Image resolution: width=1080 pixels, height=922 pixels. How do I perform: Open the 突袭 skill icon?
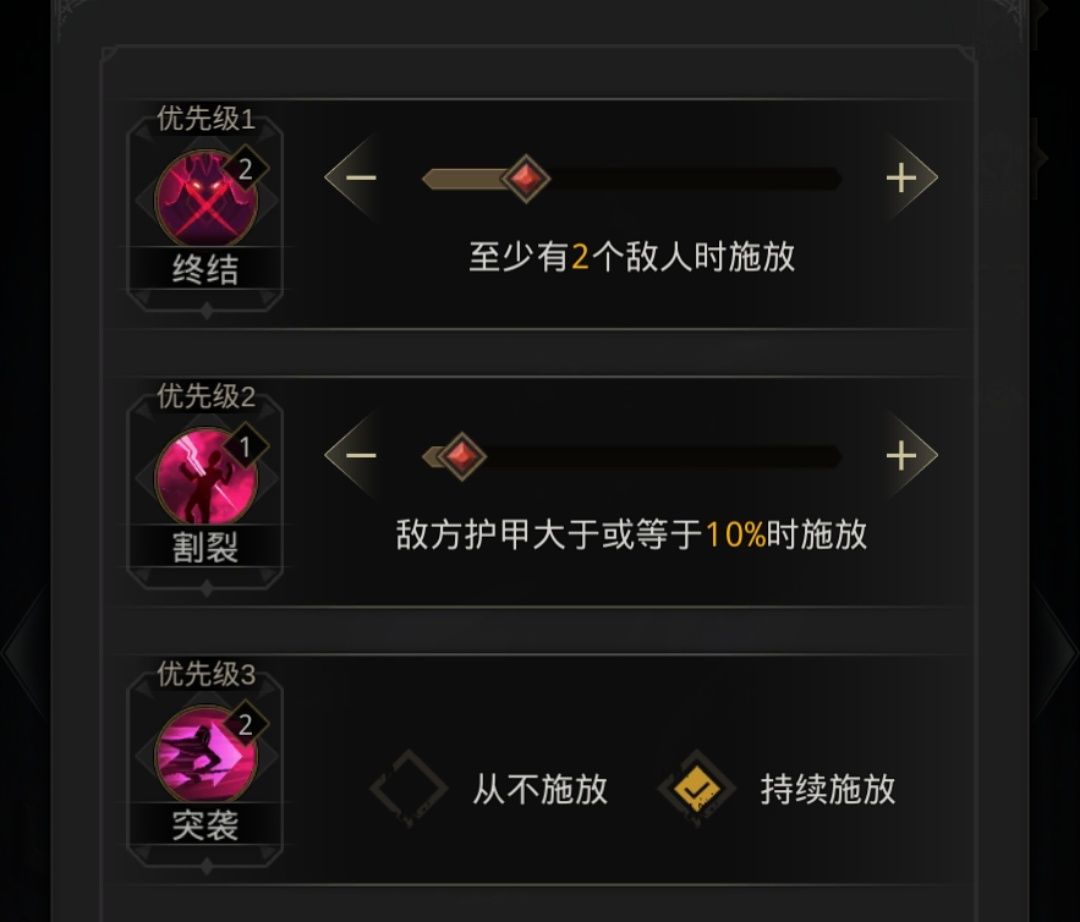(205, 754)
